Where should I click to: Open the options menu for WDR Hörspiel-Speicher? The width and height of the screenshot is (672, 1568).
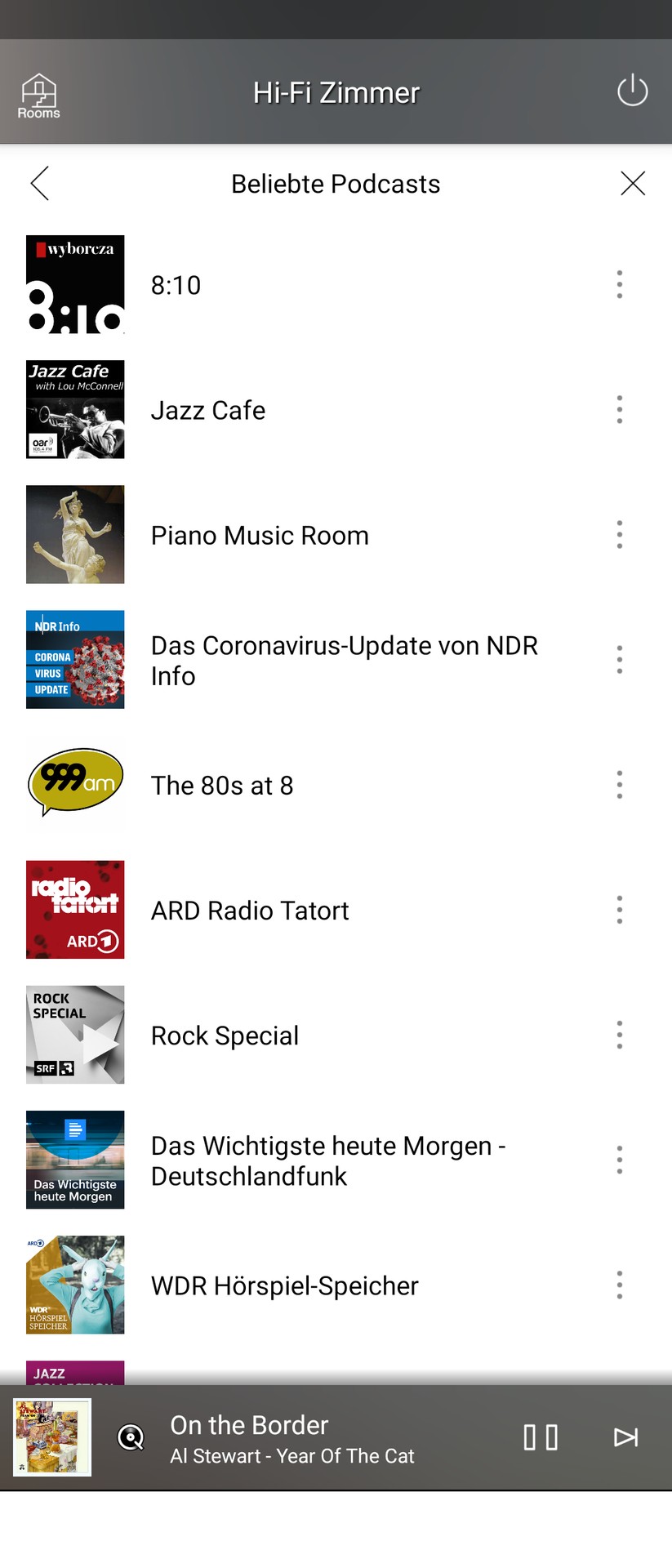click(x=619, y=1285)
